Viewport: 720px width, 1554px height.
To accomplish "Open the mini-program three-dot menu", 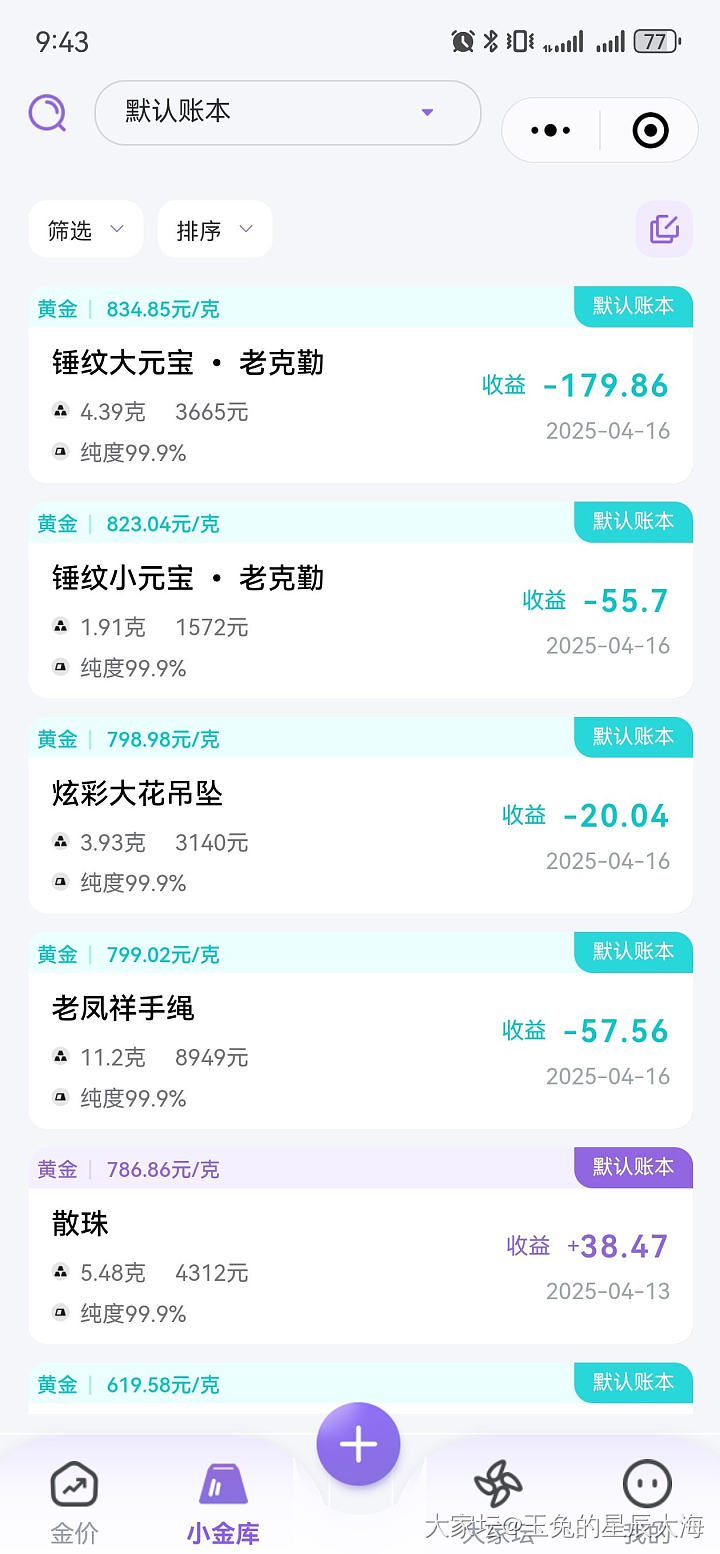I will tap(551, 130).
